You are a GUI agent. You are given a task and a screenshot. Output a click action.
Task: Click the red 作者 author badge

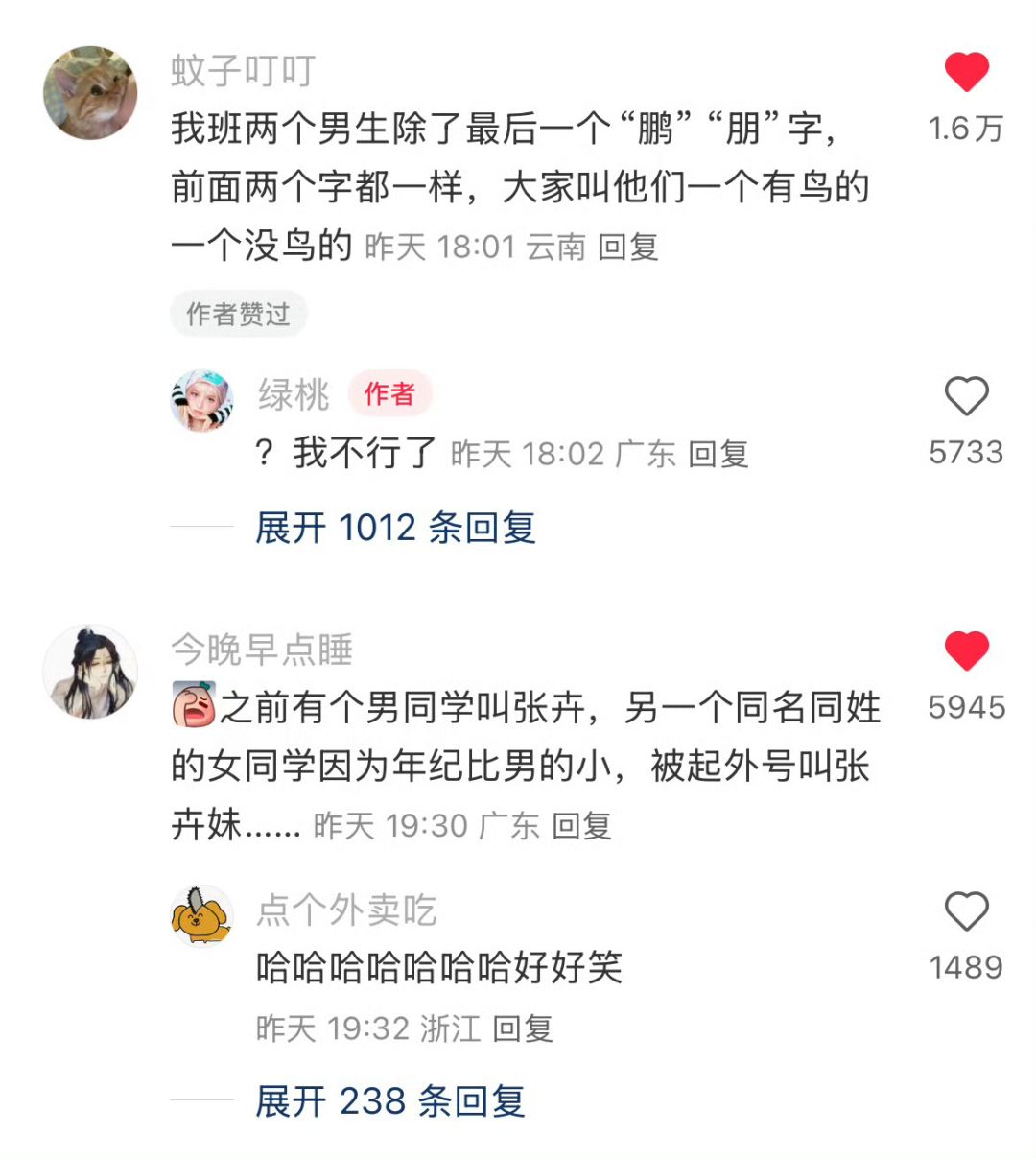388,394
